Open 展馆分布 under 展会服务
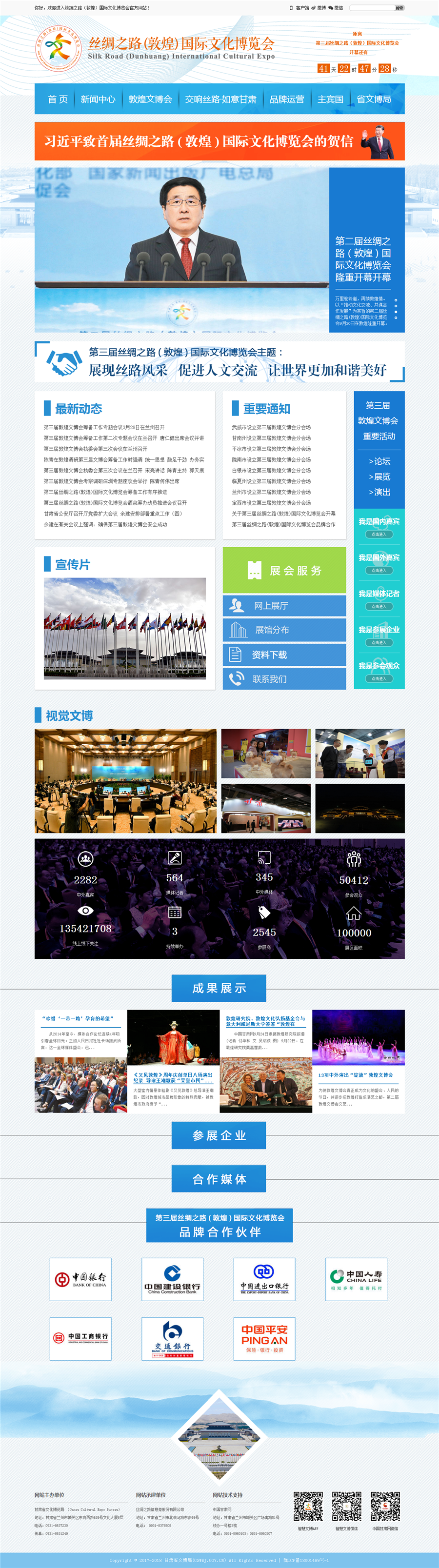 (x=284, y=630)
